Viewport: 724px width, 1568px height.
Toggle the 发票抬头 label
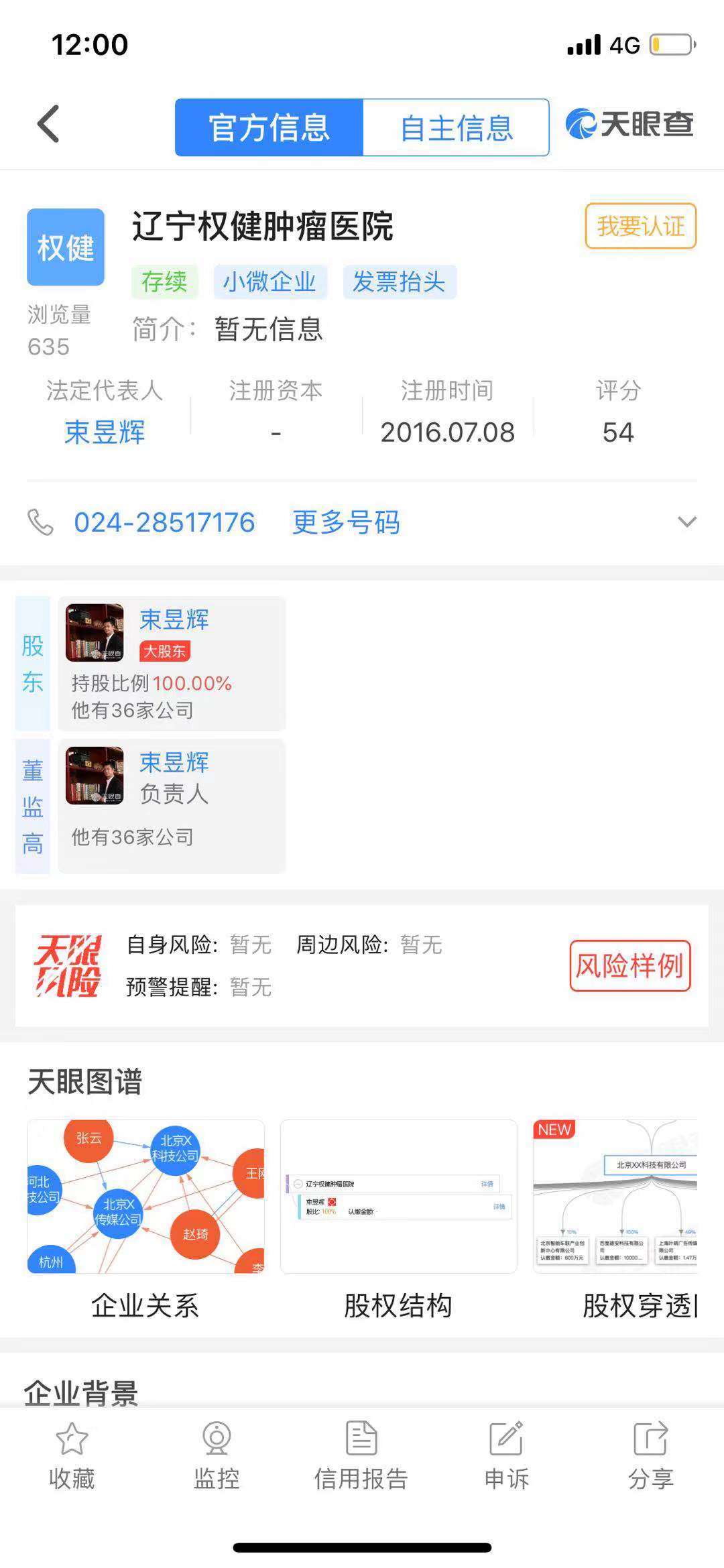point(400,282)
